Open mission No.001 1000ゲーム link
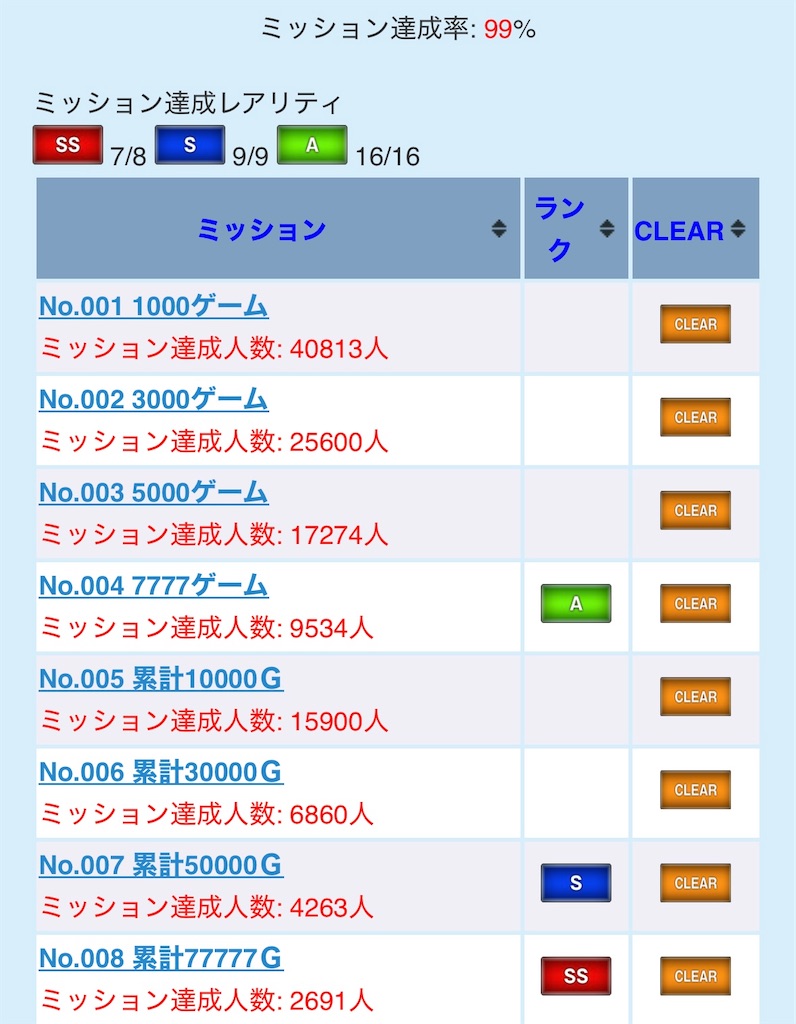Image resolution: width=796 pixels, height=1024 pixels. [x=153, y=306]
